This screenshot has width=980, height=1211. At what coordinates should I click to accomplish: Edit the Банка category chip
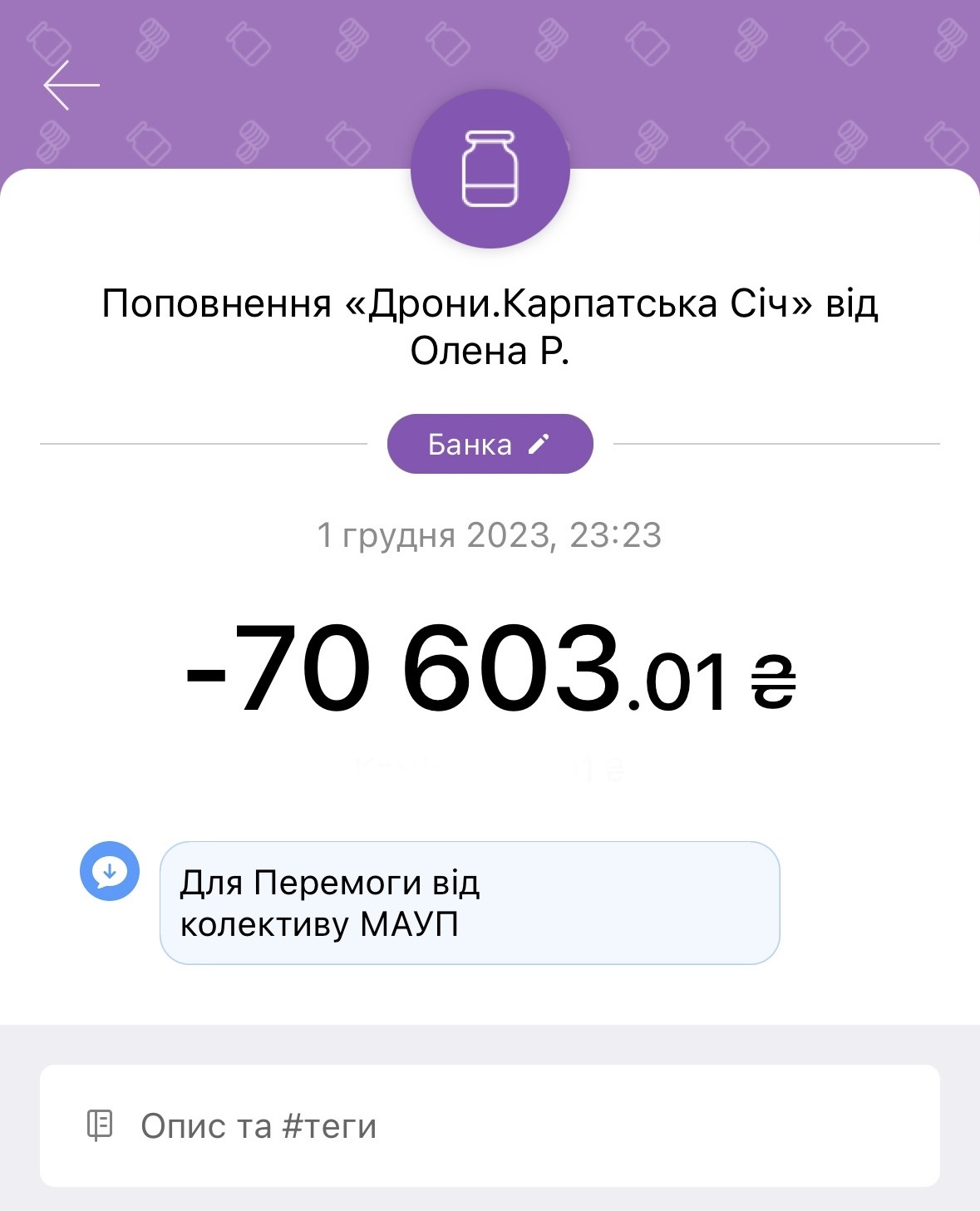click(490, 444)
